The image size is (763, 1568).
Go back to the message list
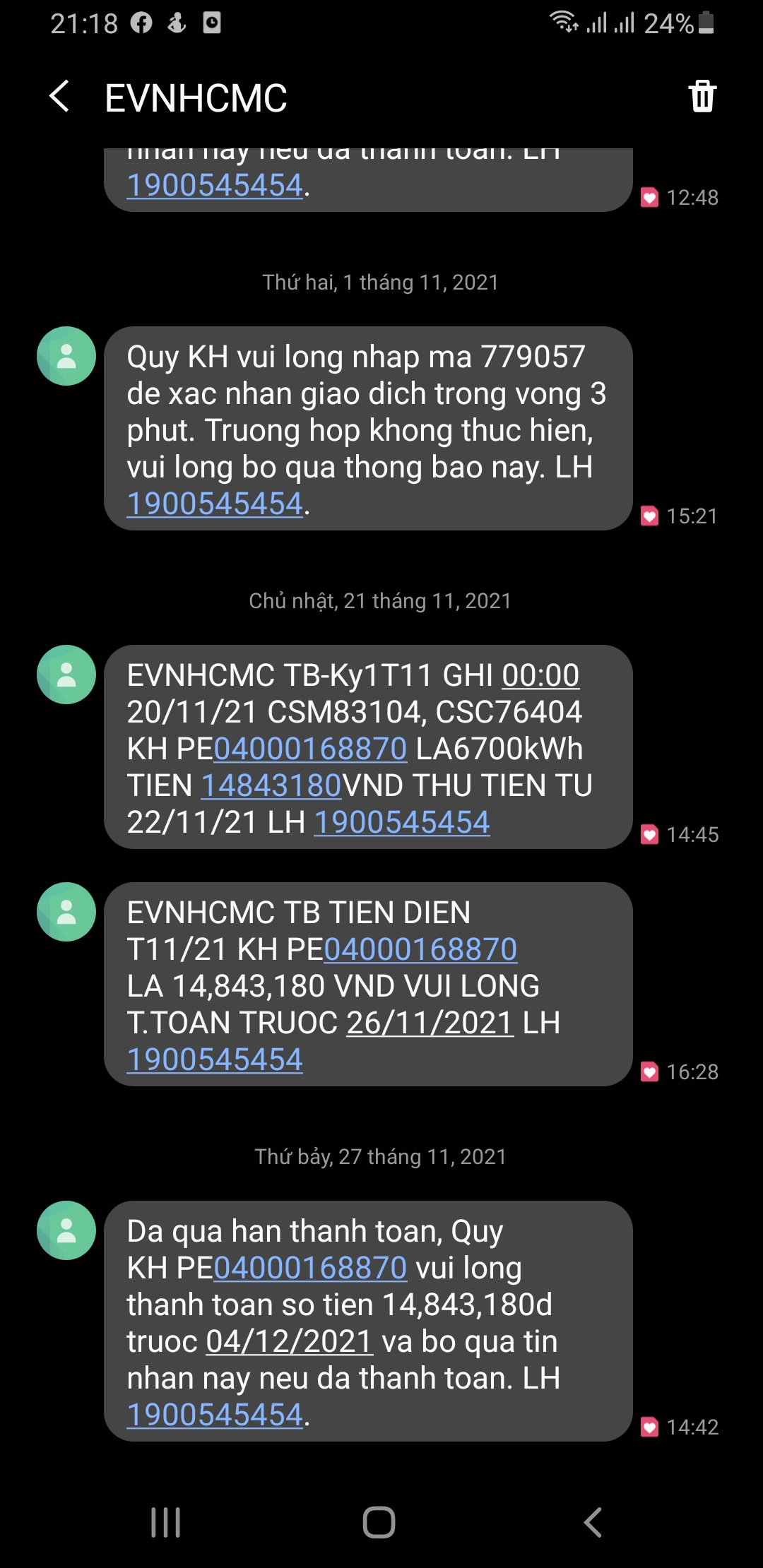click(60, 97)
